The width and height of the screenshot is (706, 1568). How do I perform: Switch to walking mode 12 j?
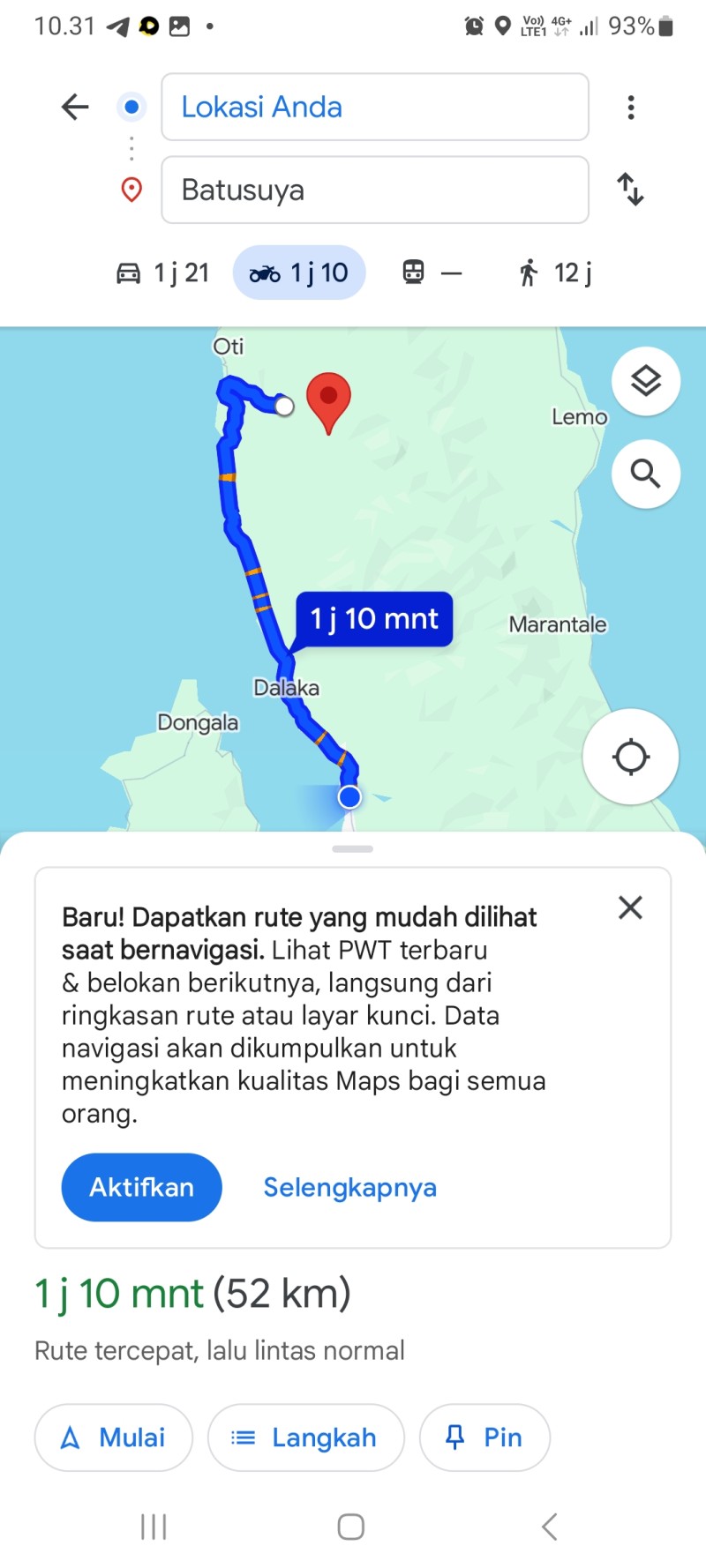554,273
